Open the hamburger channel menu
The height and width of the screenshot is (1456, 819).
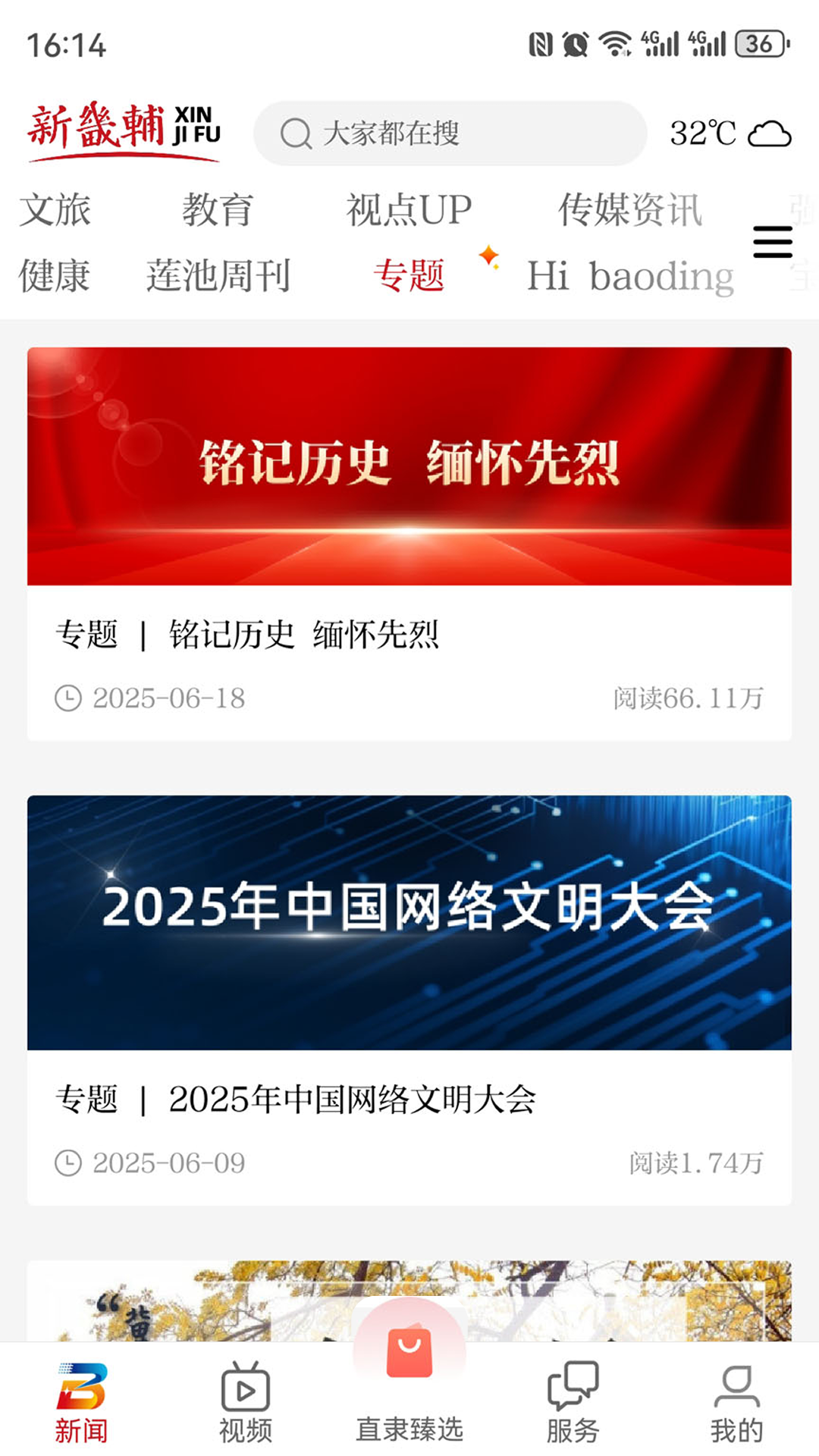(773, 243)
